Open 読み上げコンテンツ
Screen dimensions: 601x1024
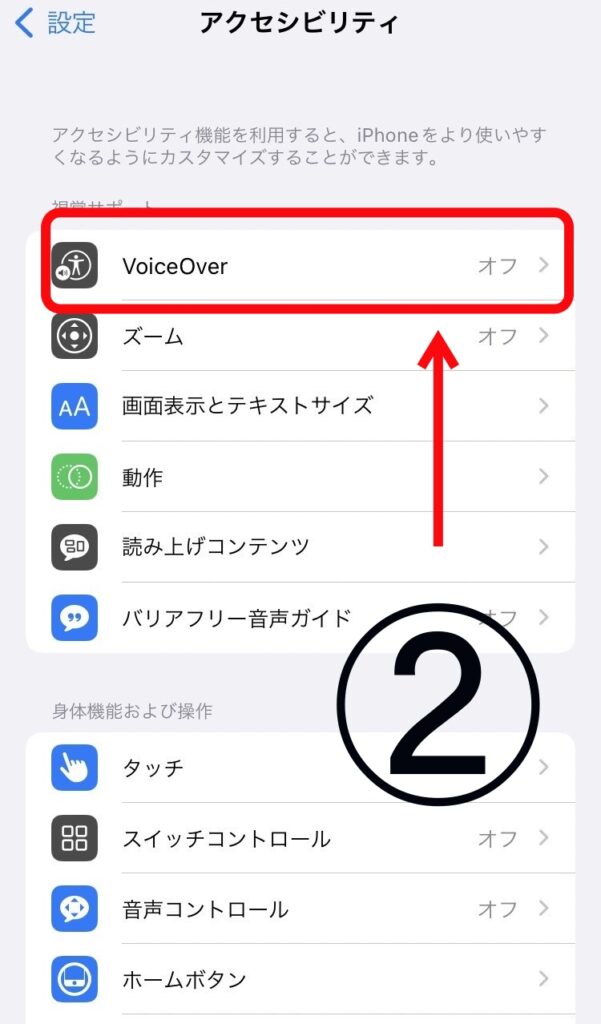[300, 547]
